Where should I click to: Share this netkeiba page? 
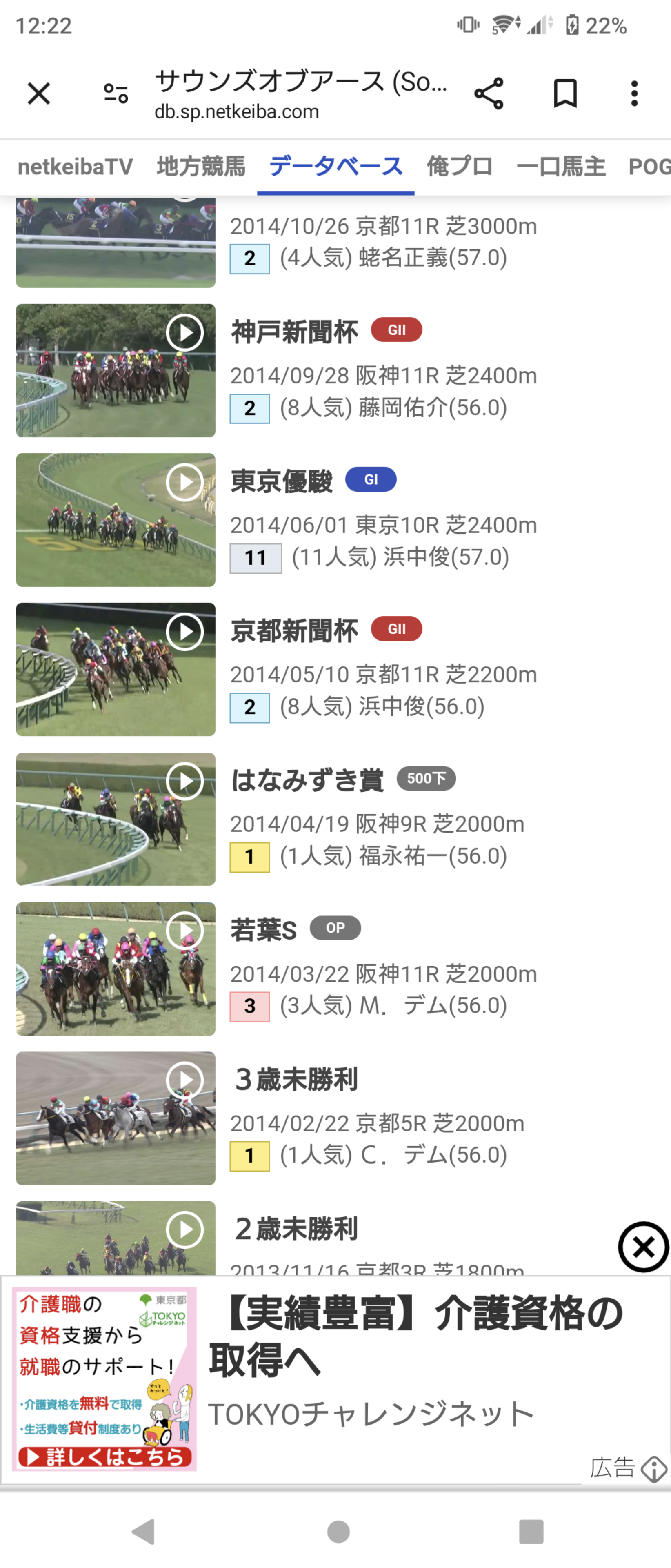tap(489, 94)
